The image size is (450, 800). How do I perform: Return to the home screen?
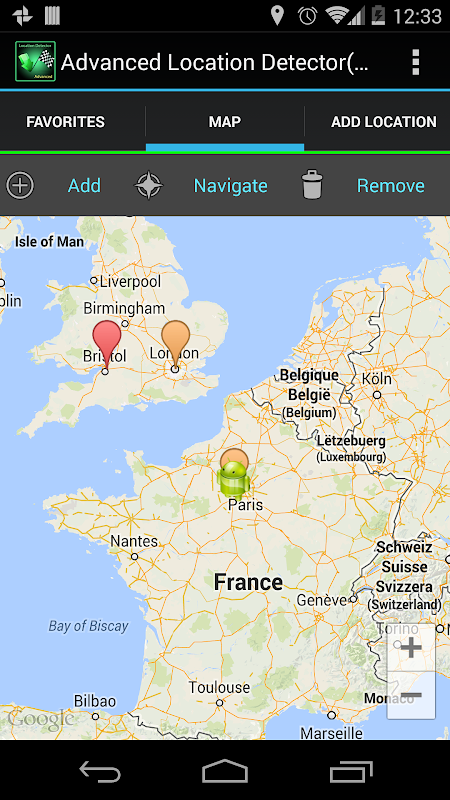tap(225, 771)
